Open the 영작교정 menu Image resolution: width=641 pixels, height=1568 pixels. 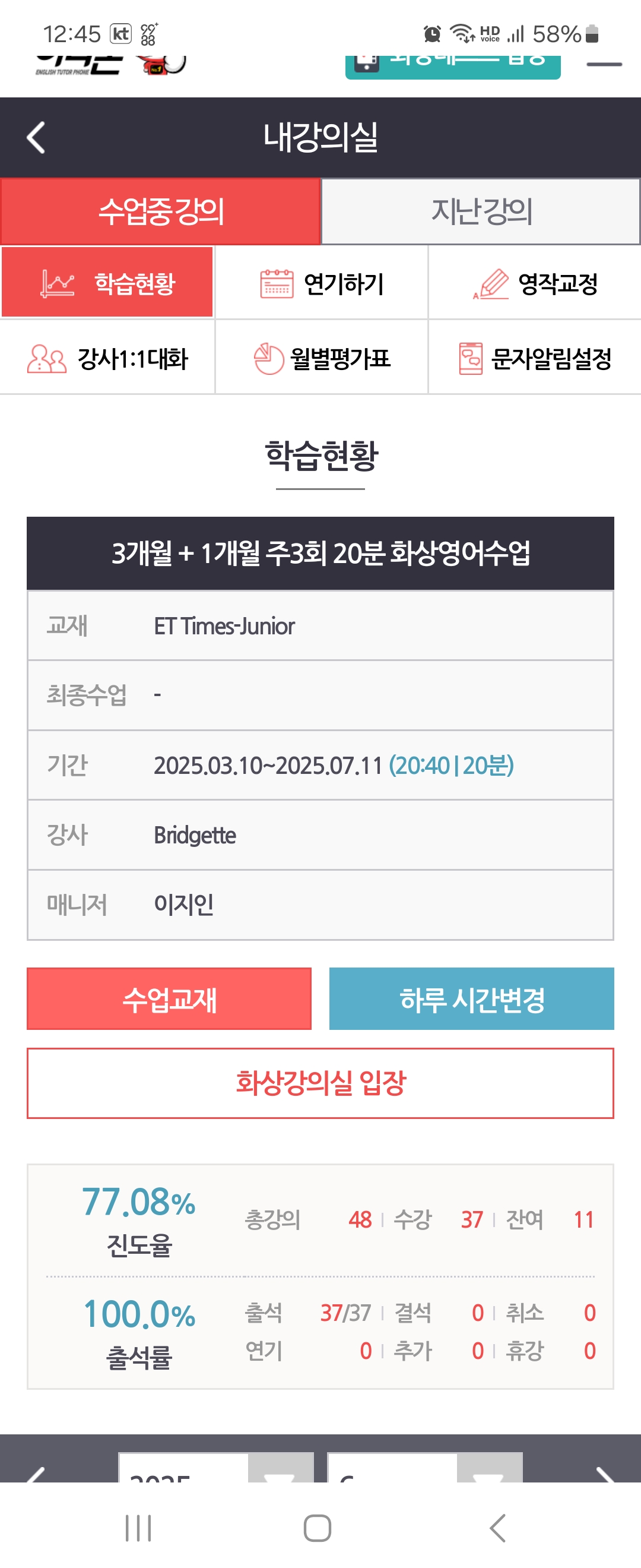[535, 284]
